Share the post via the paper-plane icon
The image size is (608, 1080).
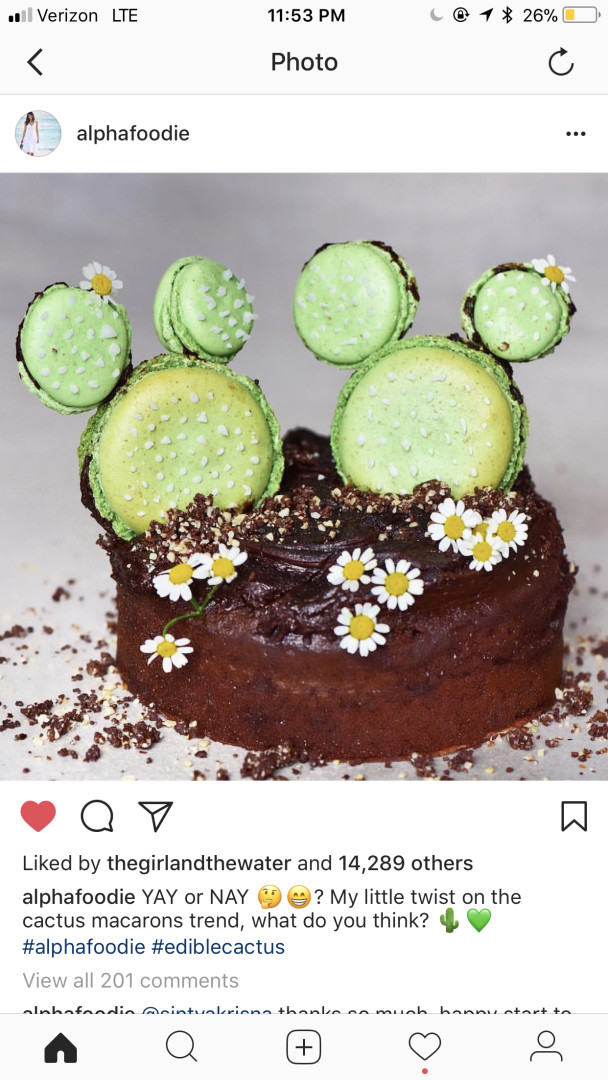click(x=155, y=816)
